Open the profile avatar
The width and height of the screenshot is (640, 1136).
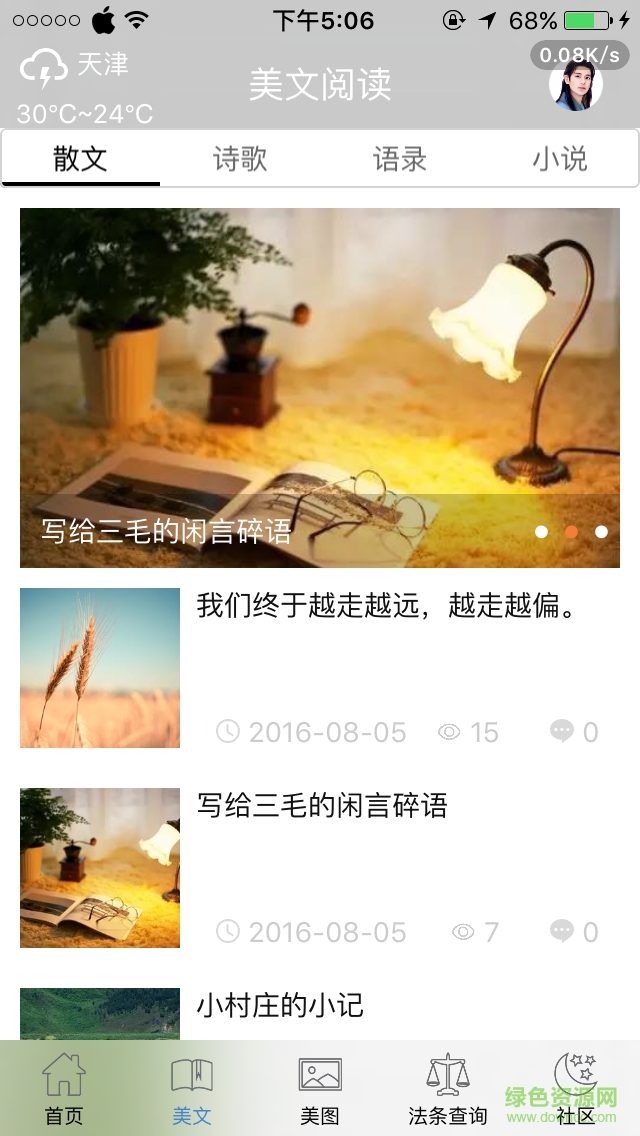[576, 85]
